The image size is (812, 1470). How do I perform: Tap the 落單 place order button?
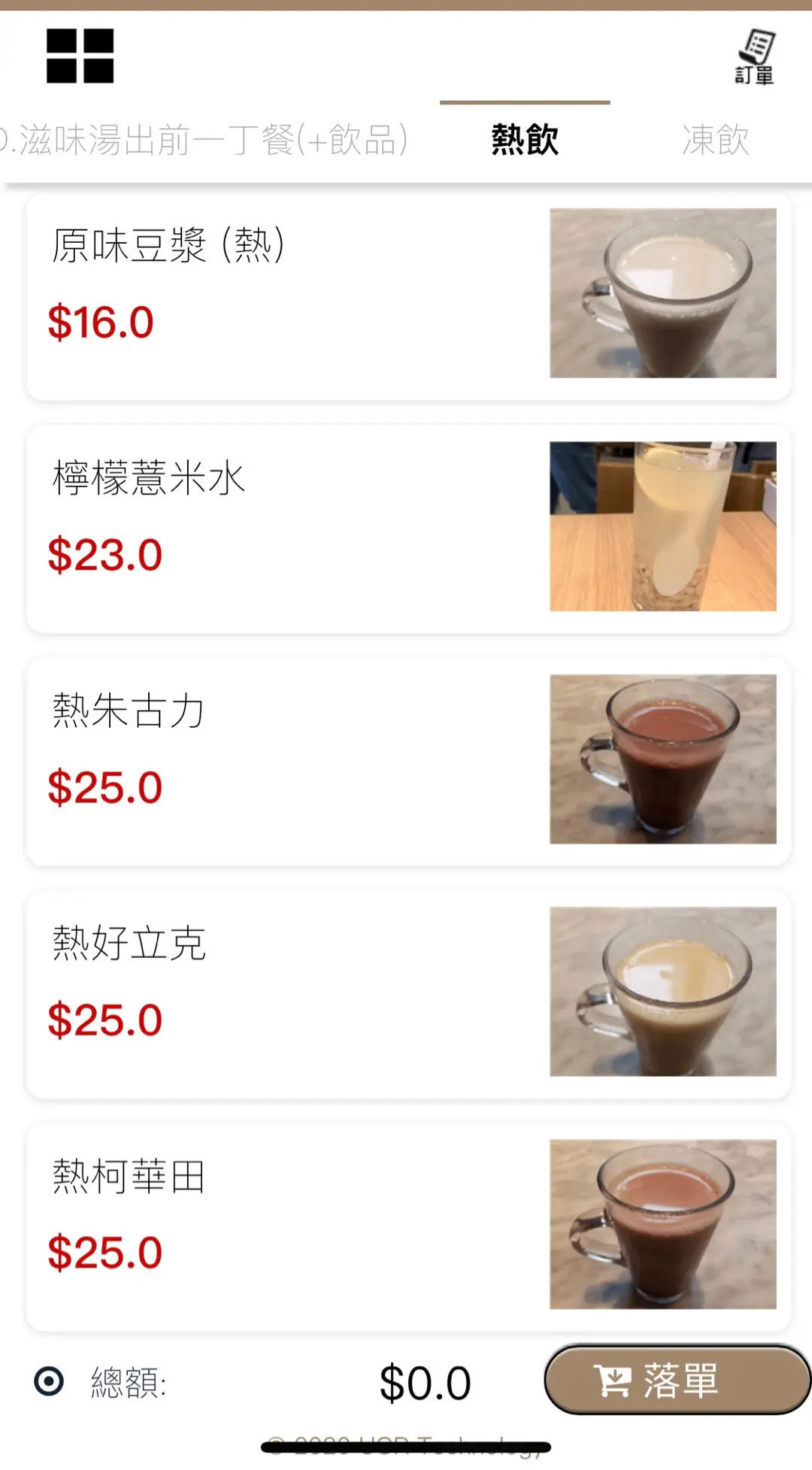click(x=677, y=1381)
